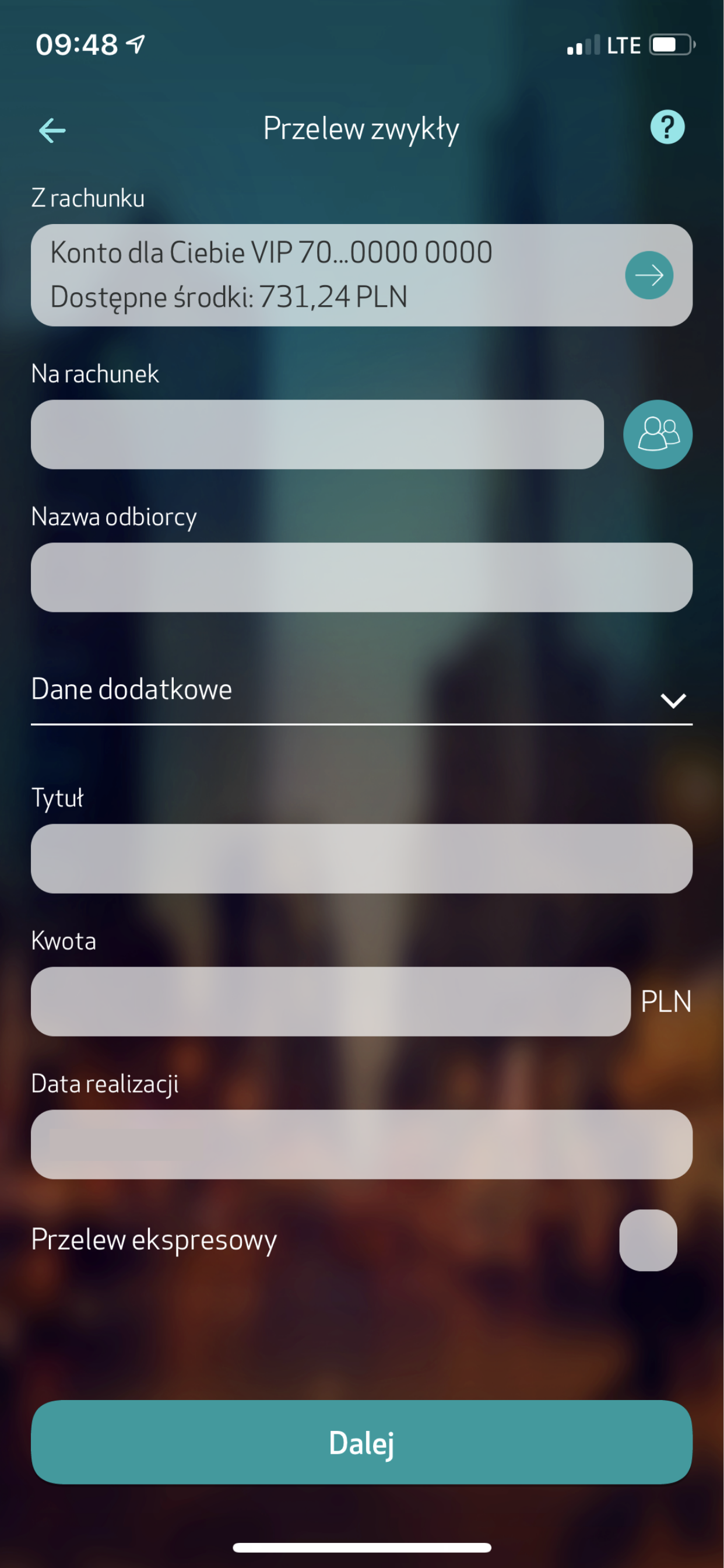Tap the PLN currency label beside Kwota
The image size is (724, 1568).
(x=666, y=1000)
